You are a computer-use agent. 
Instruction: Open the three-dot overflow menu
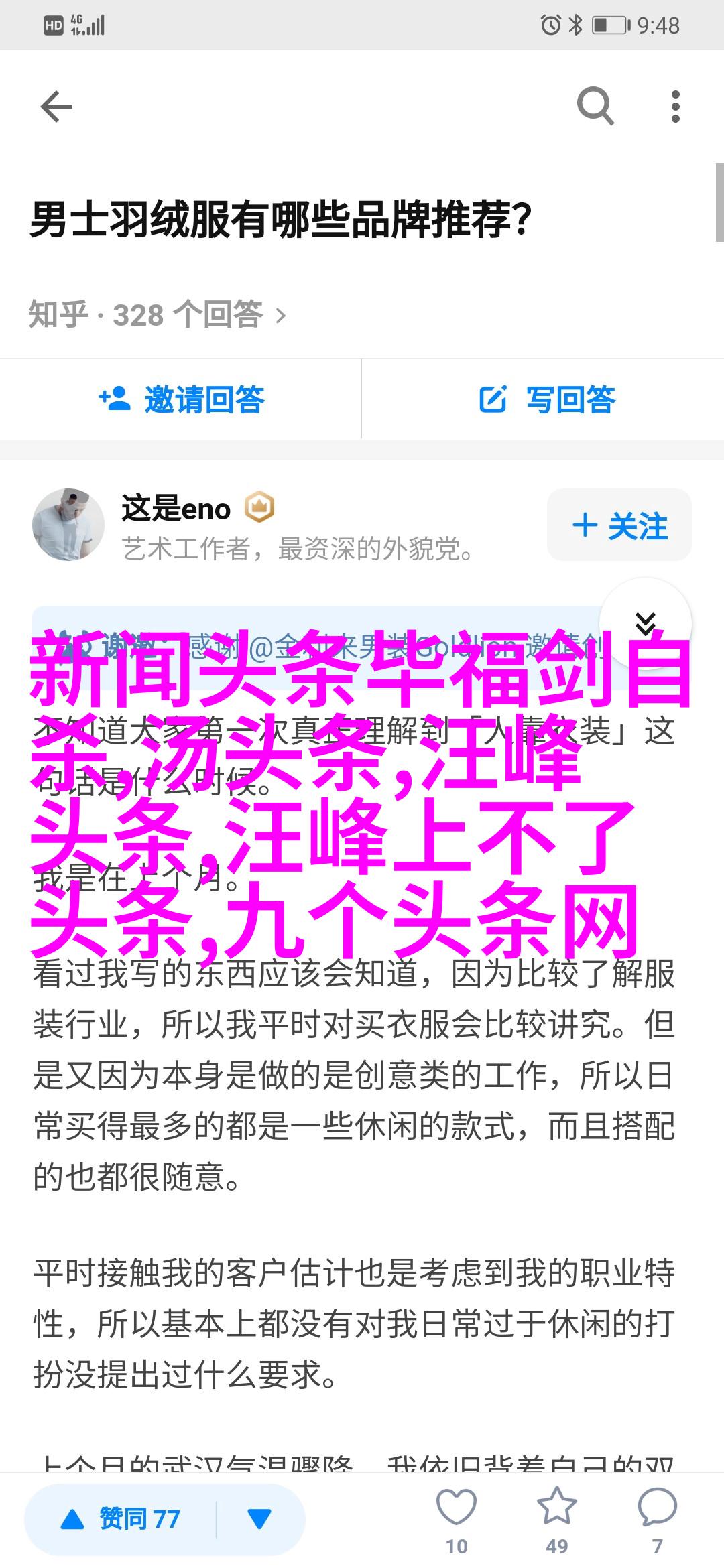pyautogui.click(x=675, y=107)
